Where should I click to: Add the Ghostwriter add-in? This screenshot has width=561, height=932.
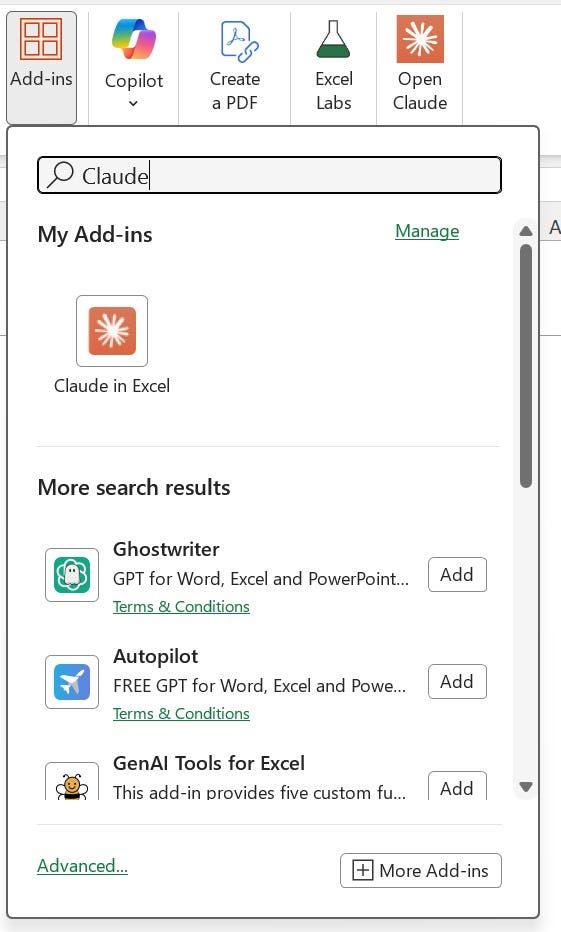[457, 575]
